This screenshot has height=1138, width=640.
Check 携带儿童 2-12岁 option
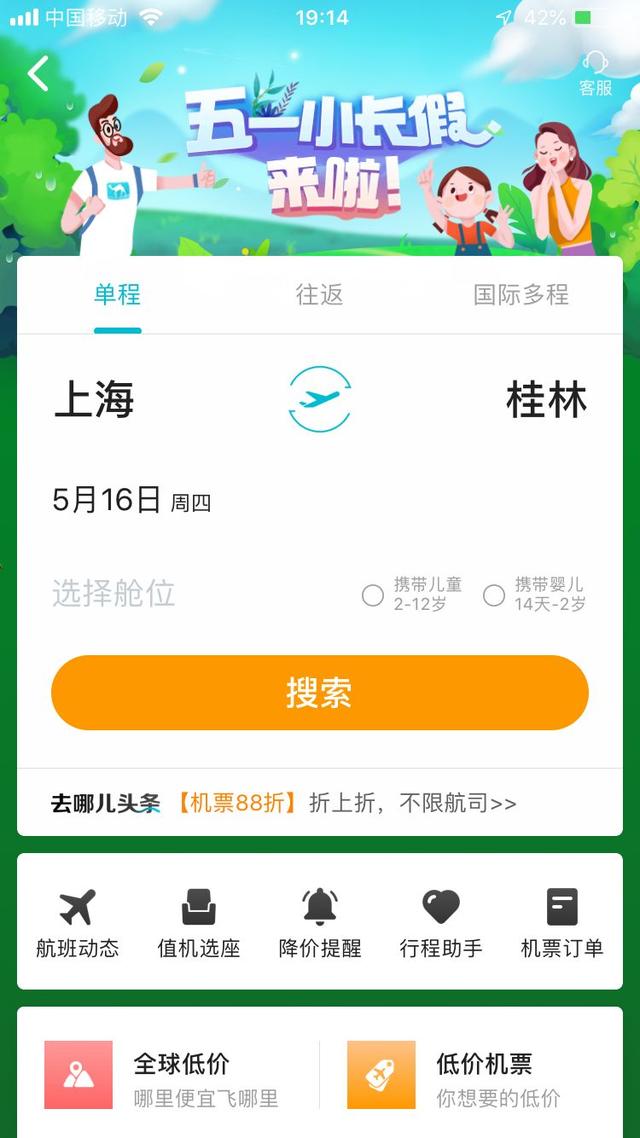coord(373,596)
